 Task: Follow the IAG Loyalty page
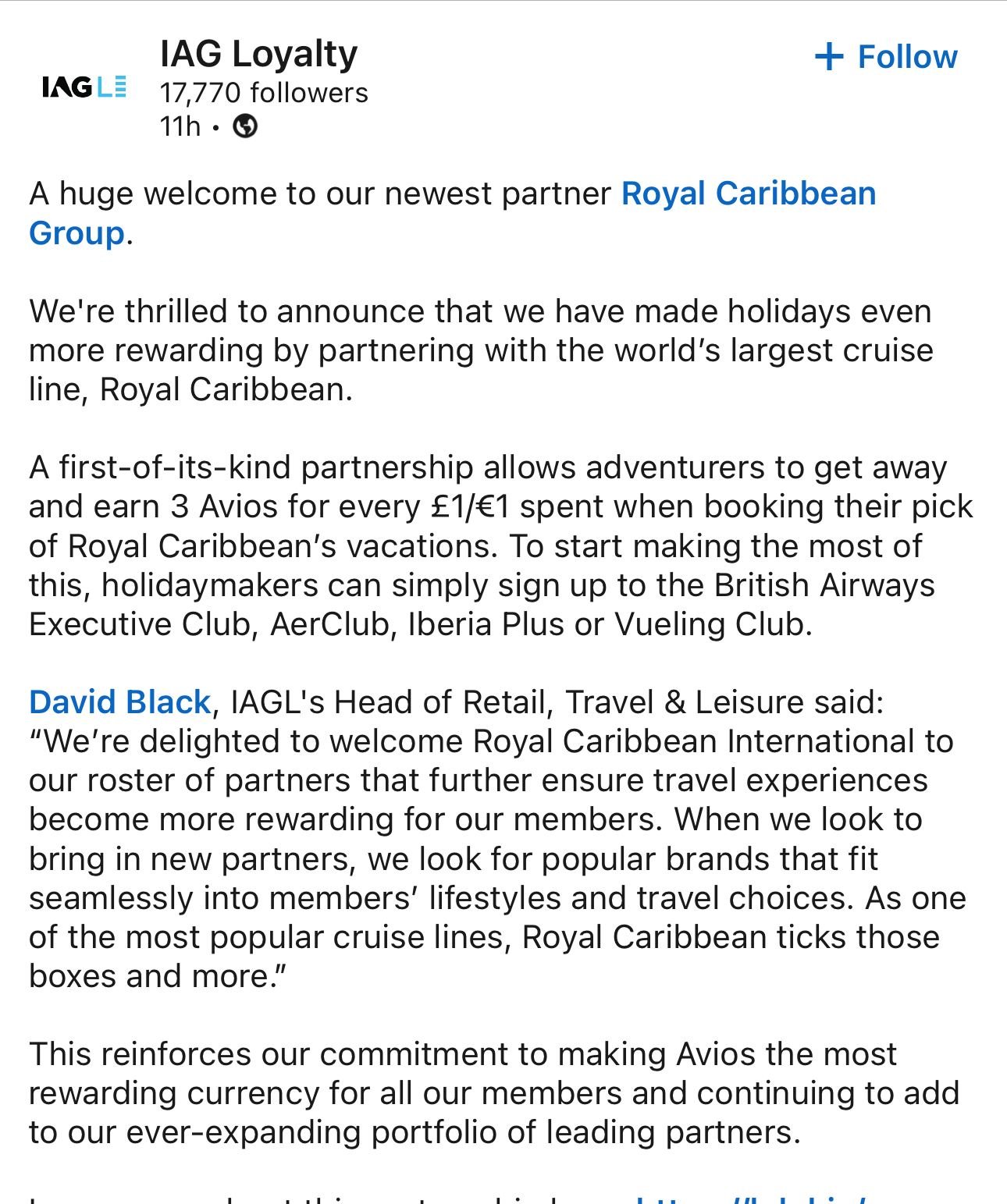pyautogui.click(x=886, y=57)
